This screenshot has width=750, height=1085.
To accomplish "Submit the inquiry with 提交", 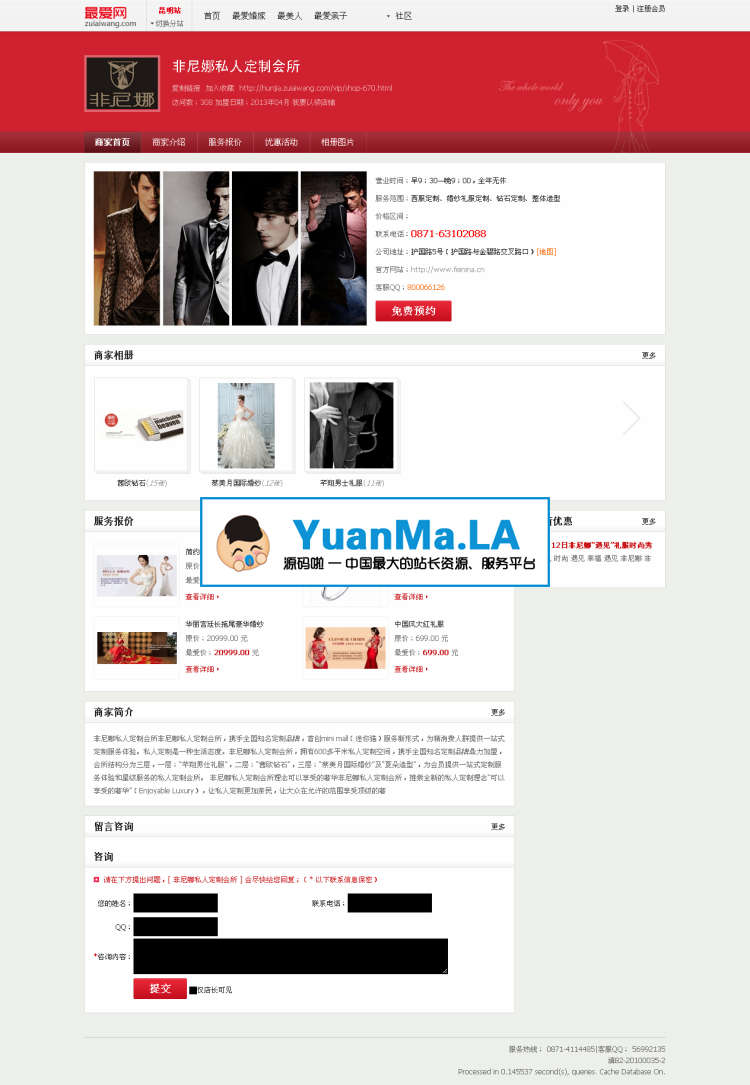I will coord(160,988).
